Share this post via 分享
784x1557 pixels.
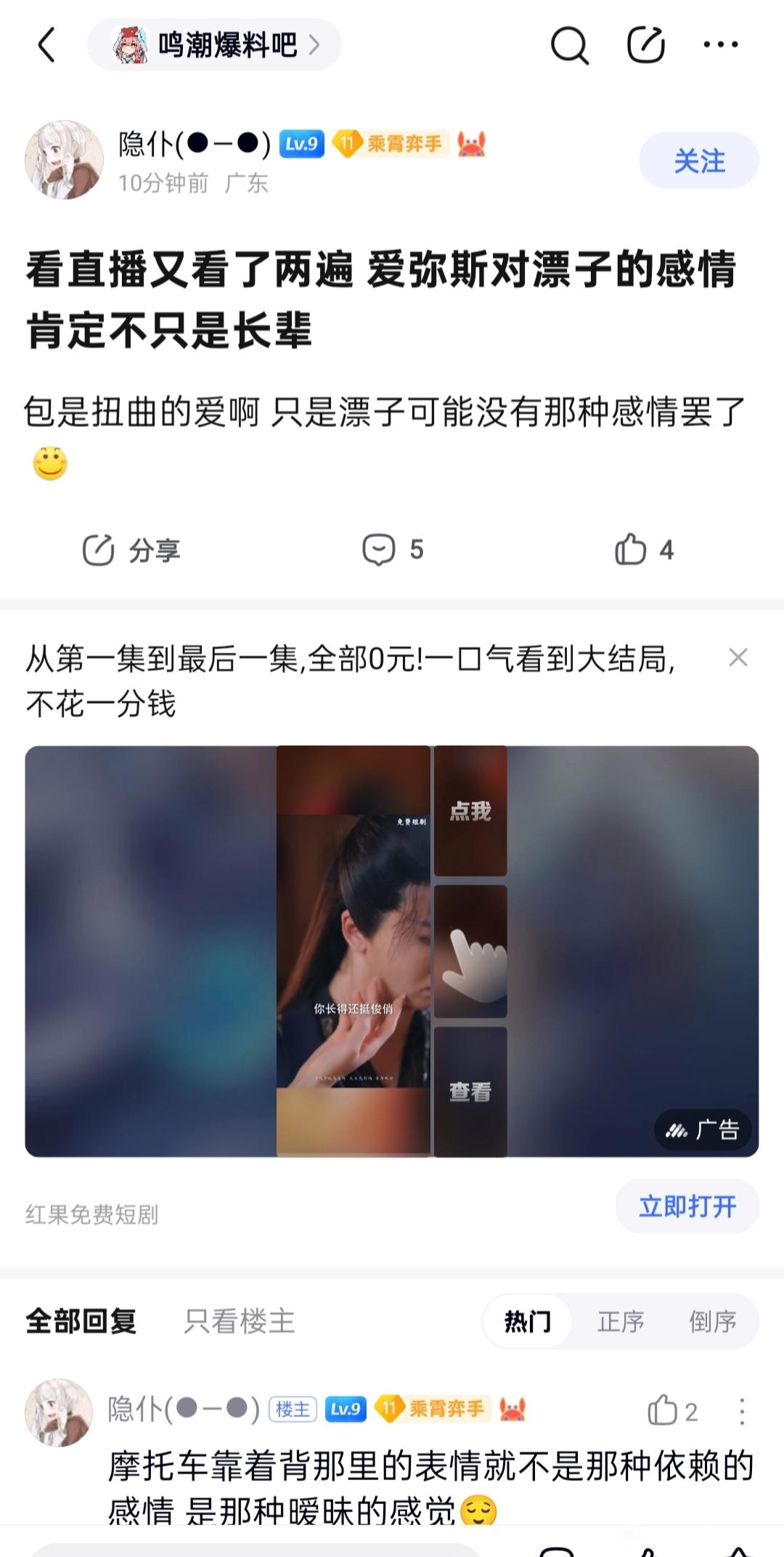pos(131,550)
